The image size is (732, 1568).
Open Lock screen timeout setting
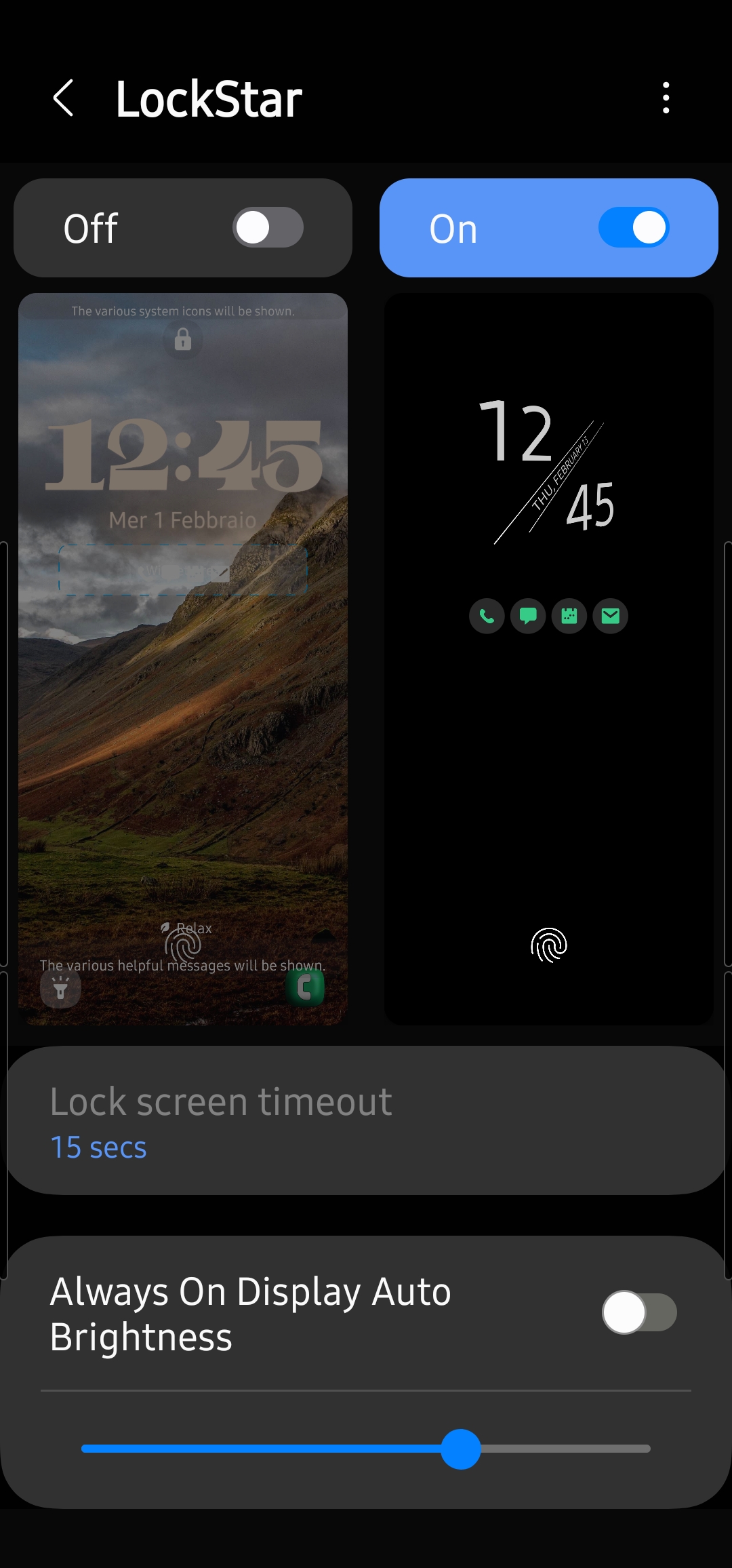point(366,1120)
